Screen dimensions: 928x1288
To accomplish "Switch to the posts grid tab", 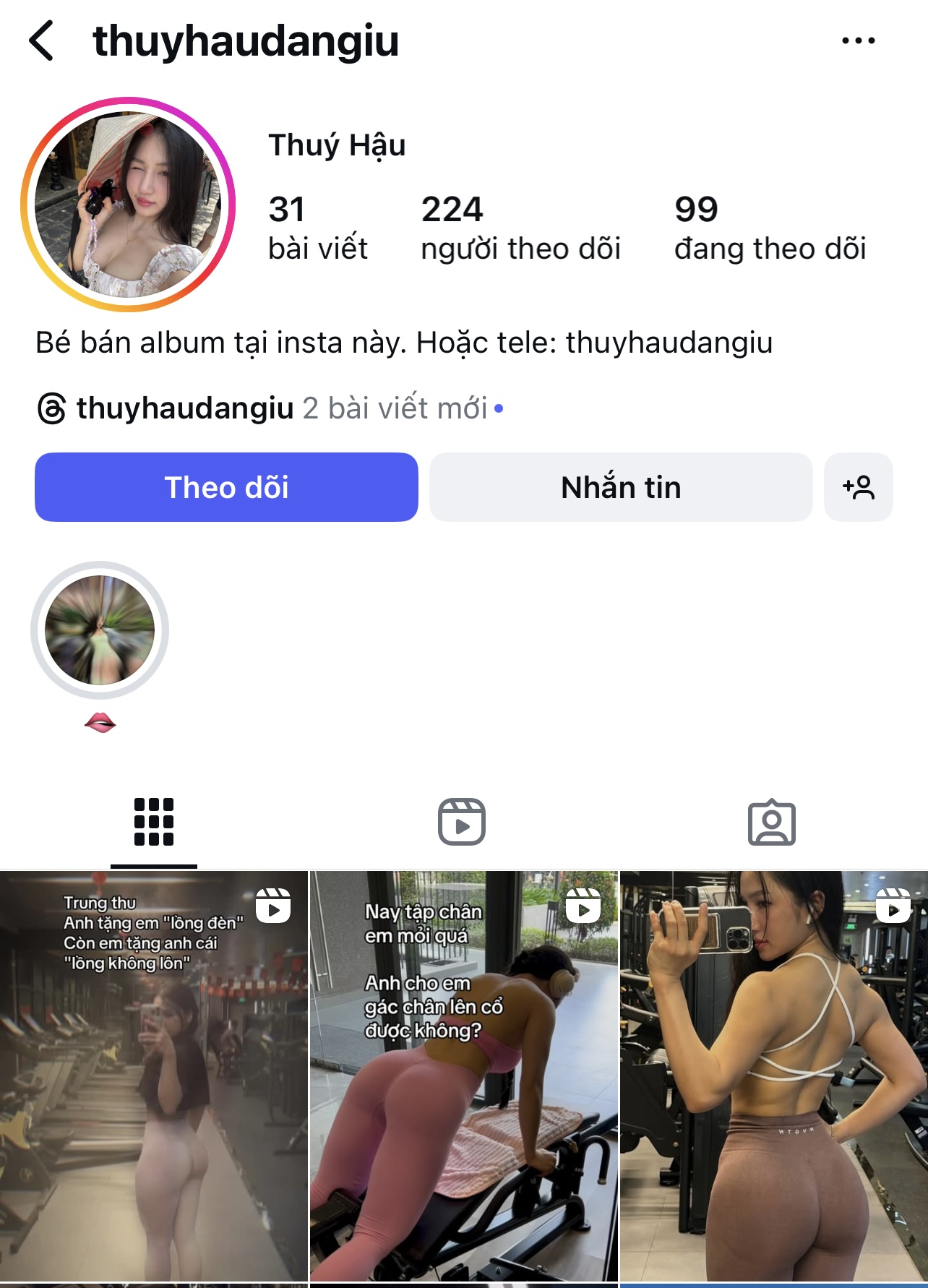I will [x=154, y=822].
